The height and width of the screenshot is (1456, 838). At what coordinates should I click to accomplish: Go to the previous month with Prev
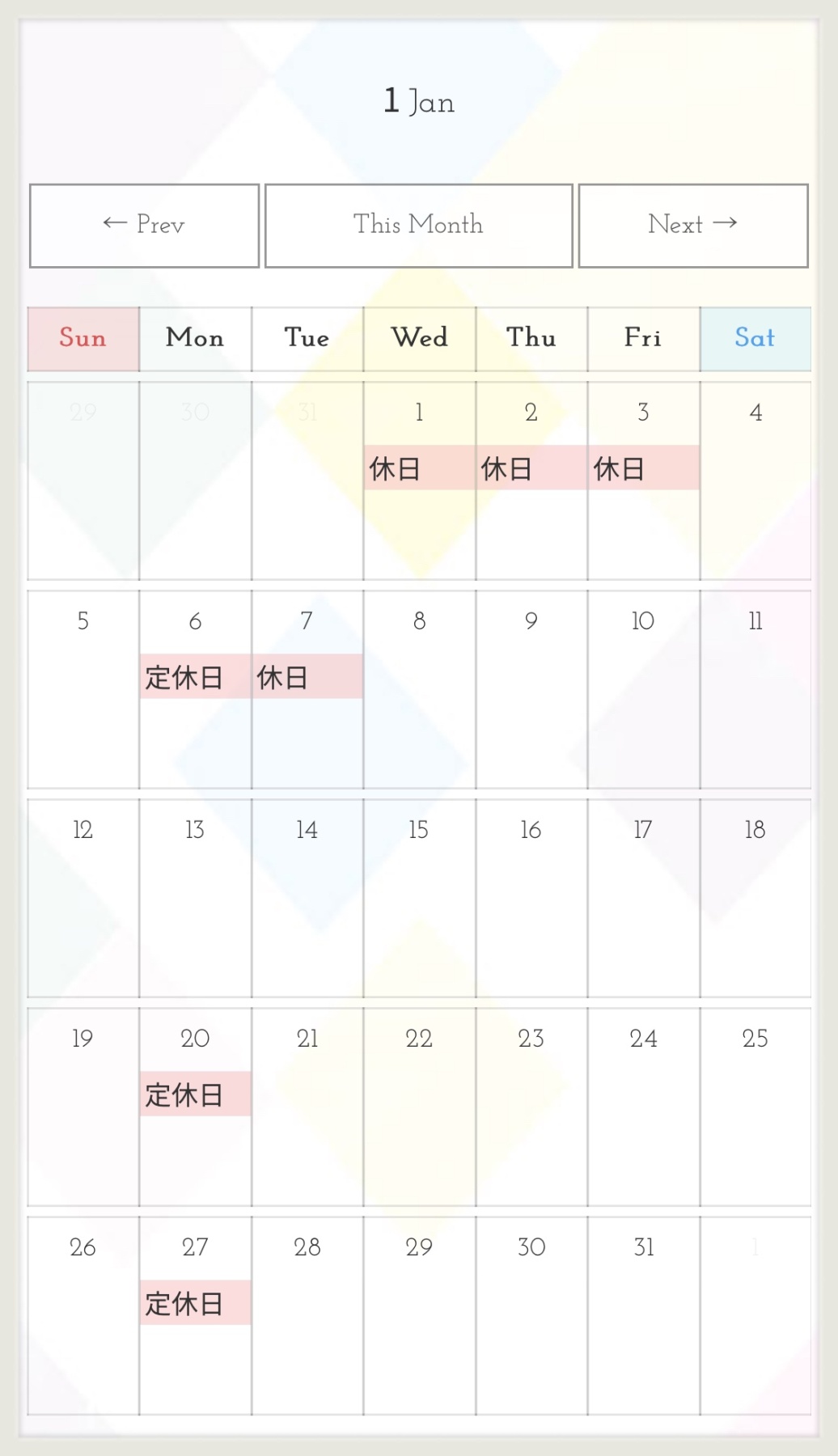tap(144, 225)
